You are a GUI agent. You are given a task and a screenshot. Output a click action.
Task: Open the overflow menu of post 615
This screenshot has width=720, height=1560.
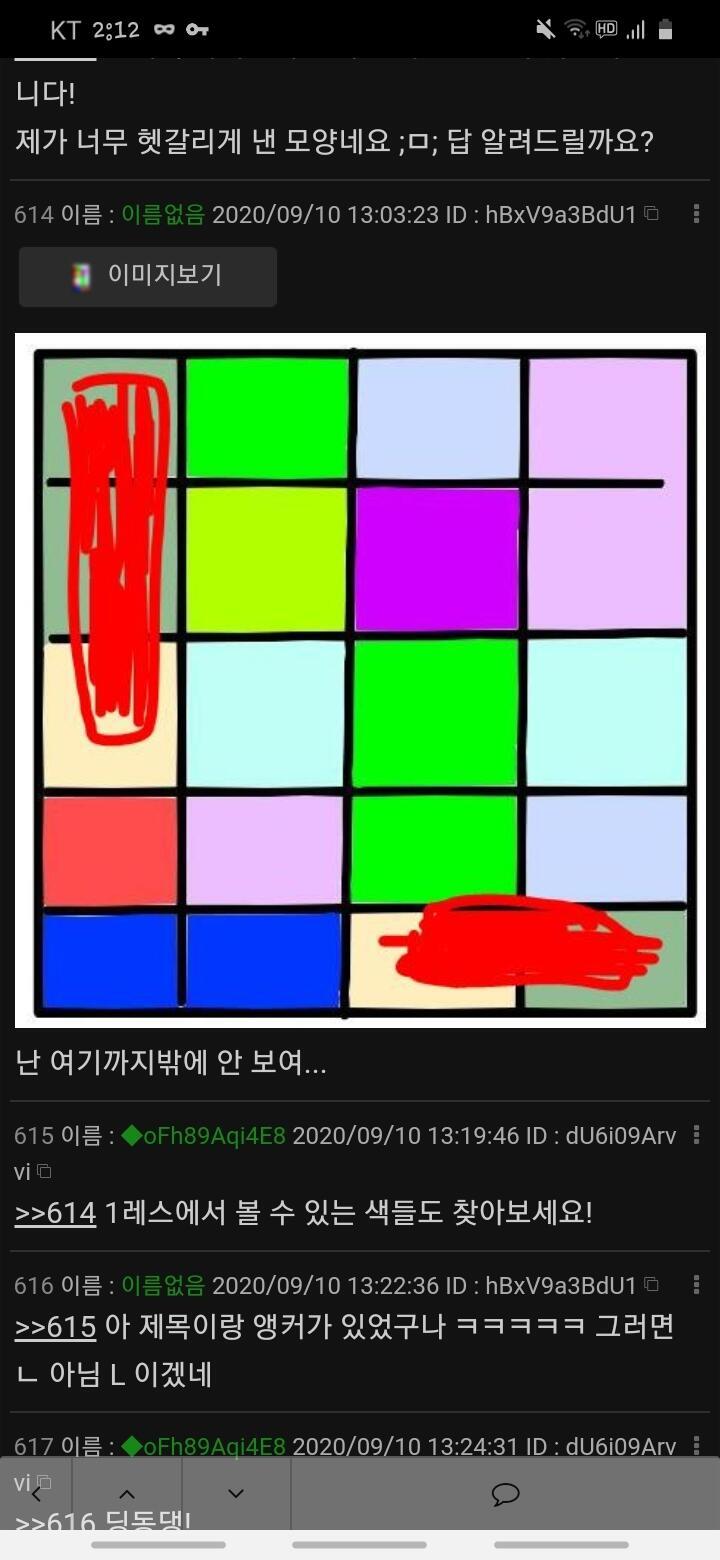tap(696, 1136)
